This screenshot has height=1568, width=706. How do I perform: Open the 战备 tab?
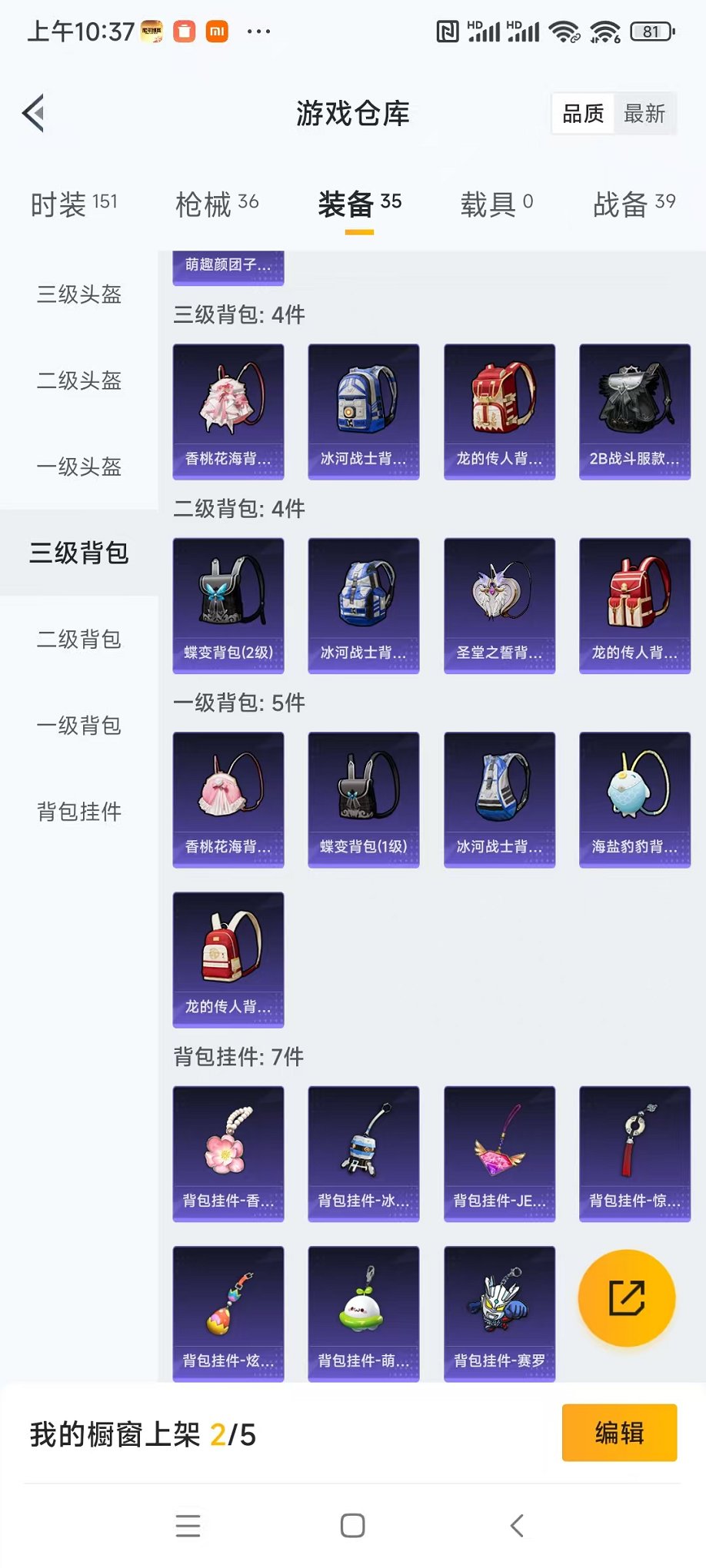coord(634,204)
